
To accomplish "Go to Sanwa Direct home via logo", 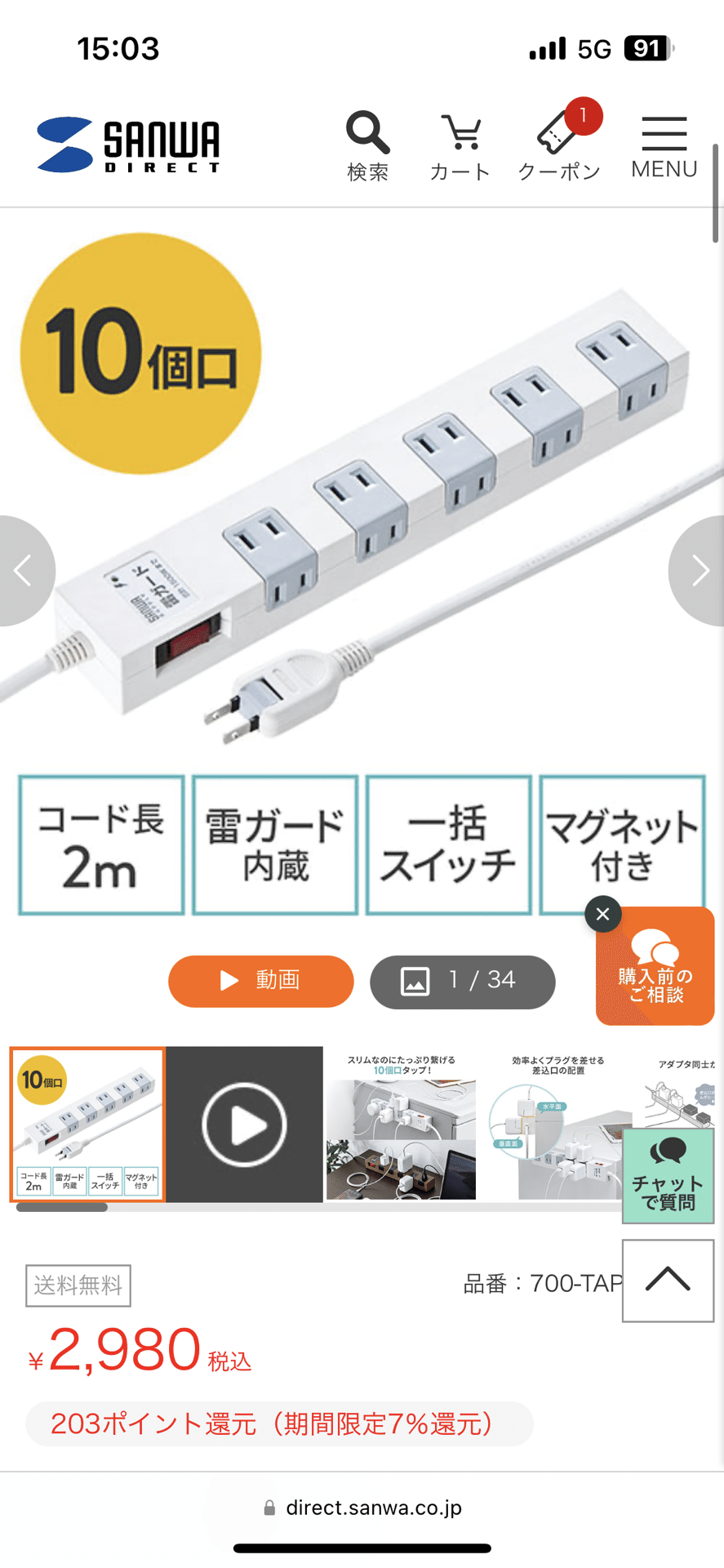I will (129, 145).
